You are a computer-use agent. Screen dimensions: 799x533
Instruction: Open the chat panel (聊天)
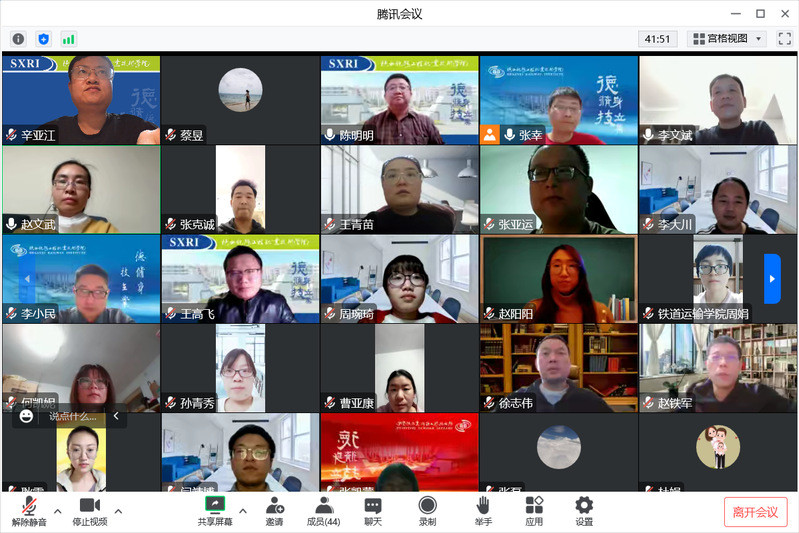tap(373, 510)
